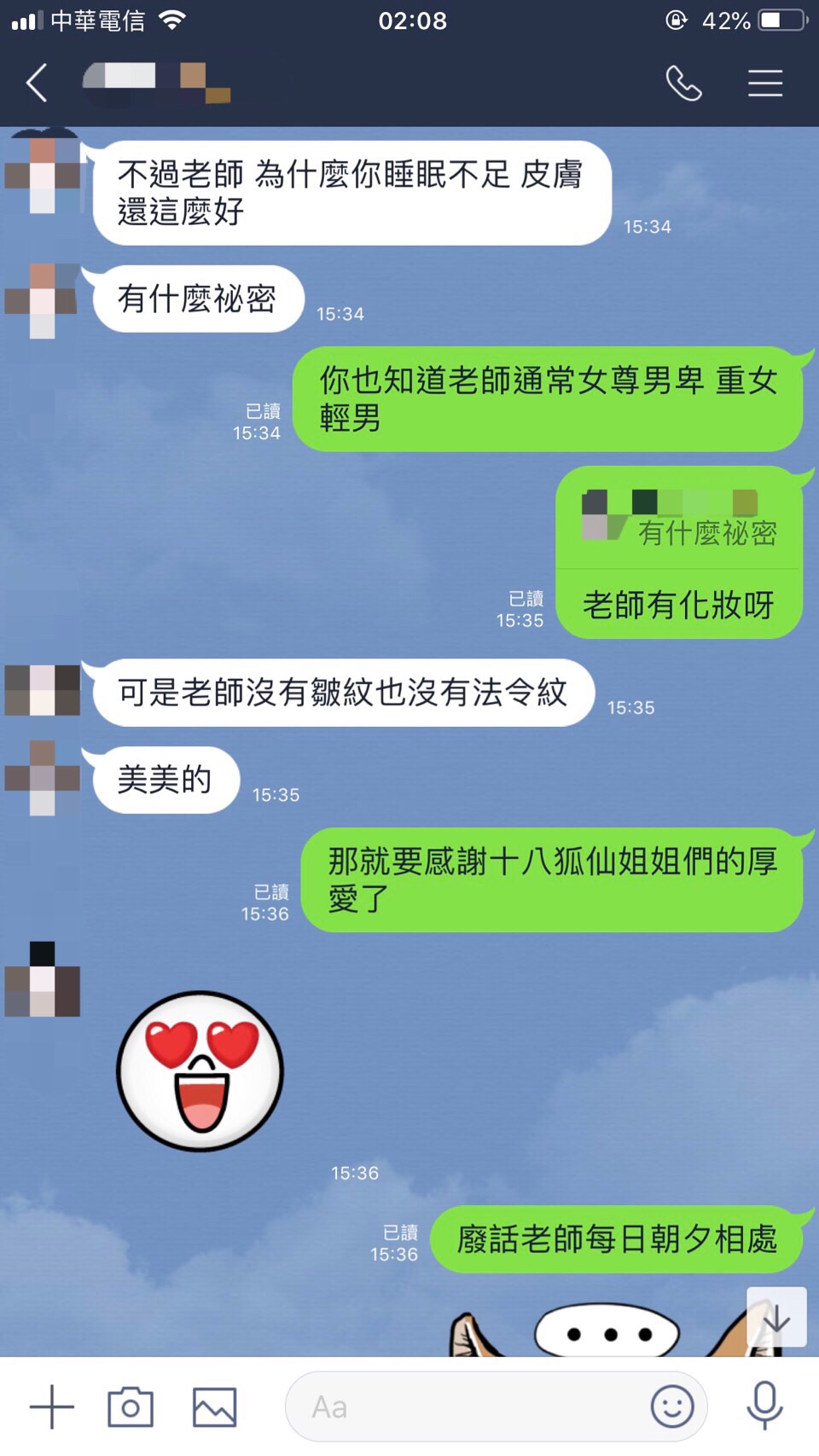819x1456 pixels.
Task: Open the plus attachment menu
Action: 52,1407
